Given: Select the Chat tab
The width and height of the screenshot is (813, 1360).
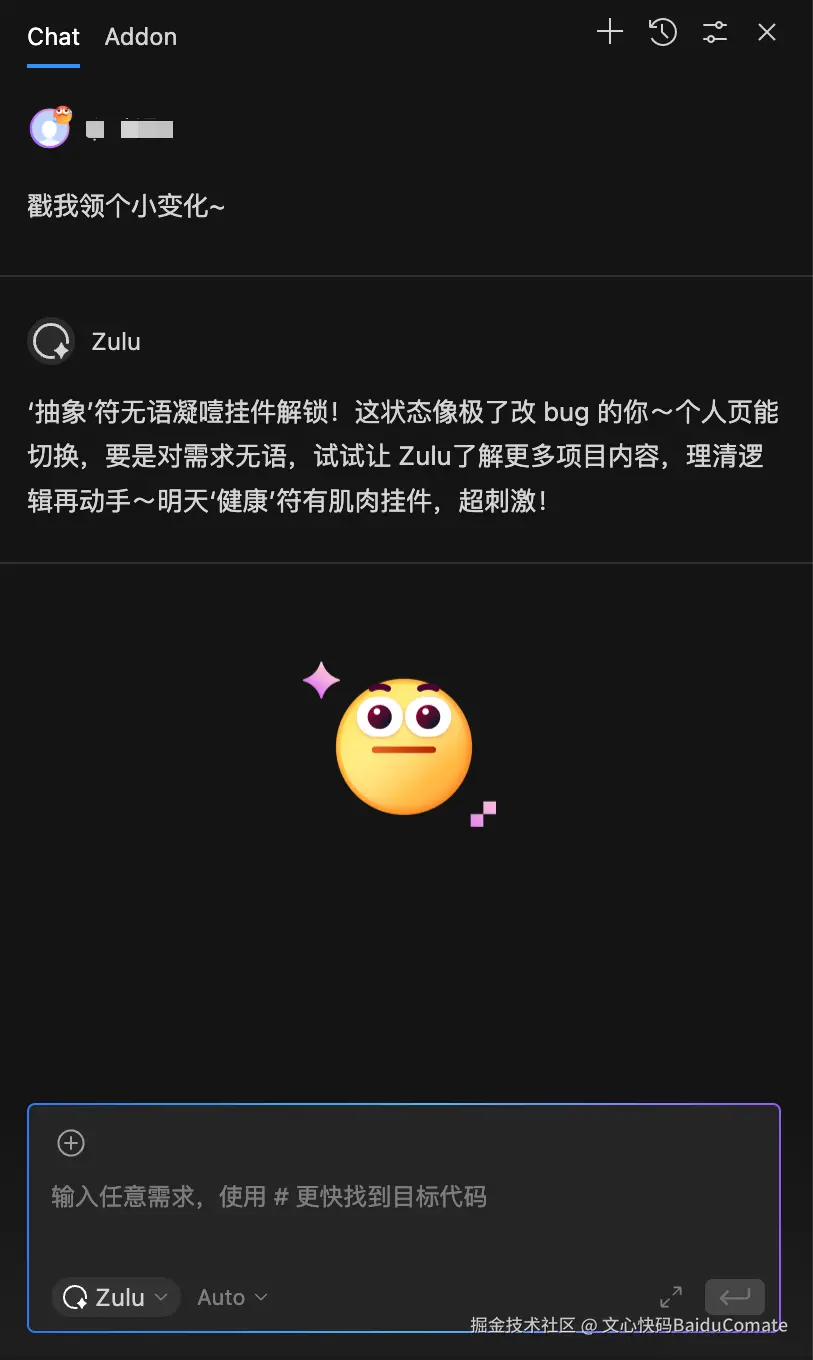Looking at the screenshot, I should 53,37.
